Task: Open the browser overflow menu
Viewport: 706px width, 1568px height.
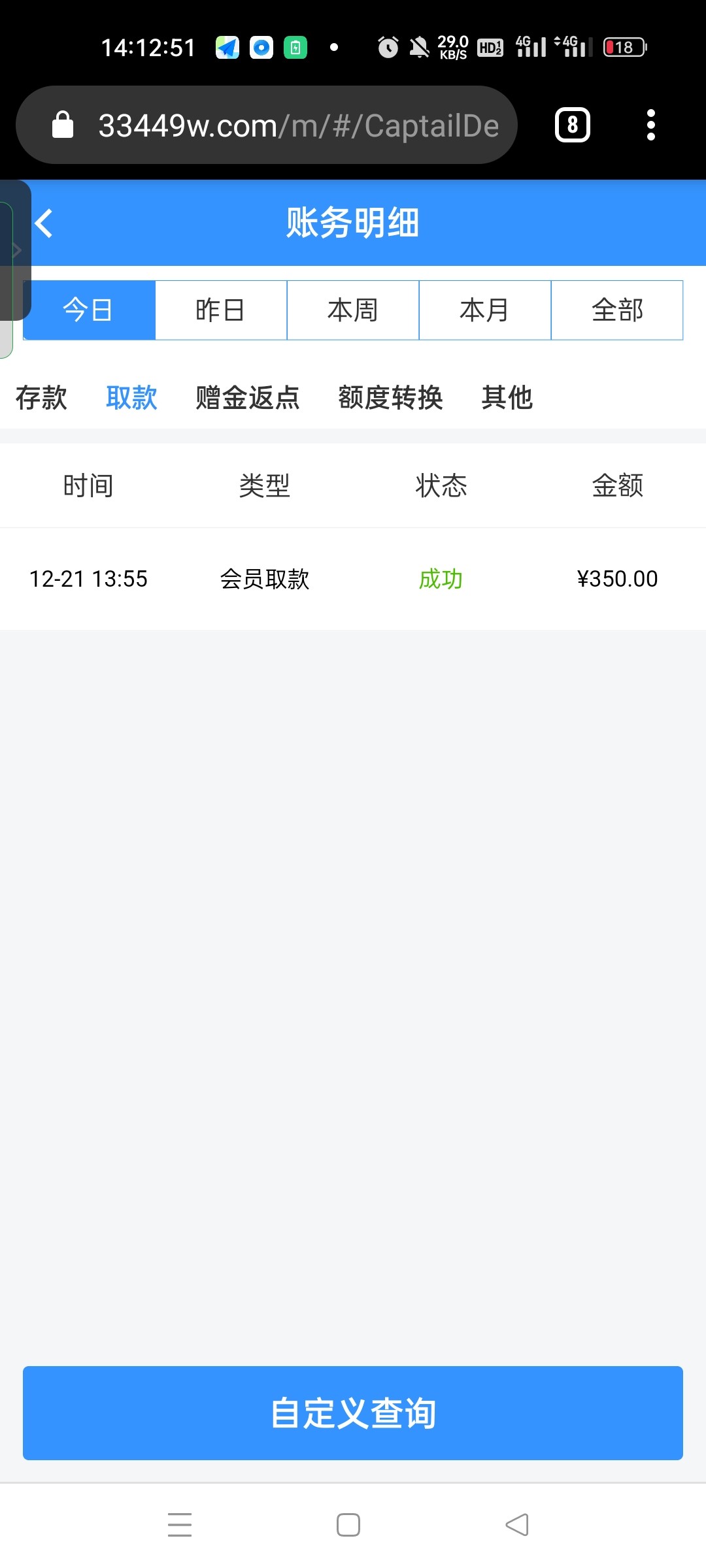Action: click(650, 125)
